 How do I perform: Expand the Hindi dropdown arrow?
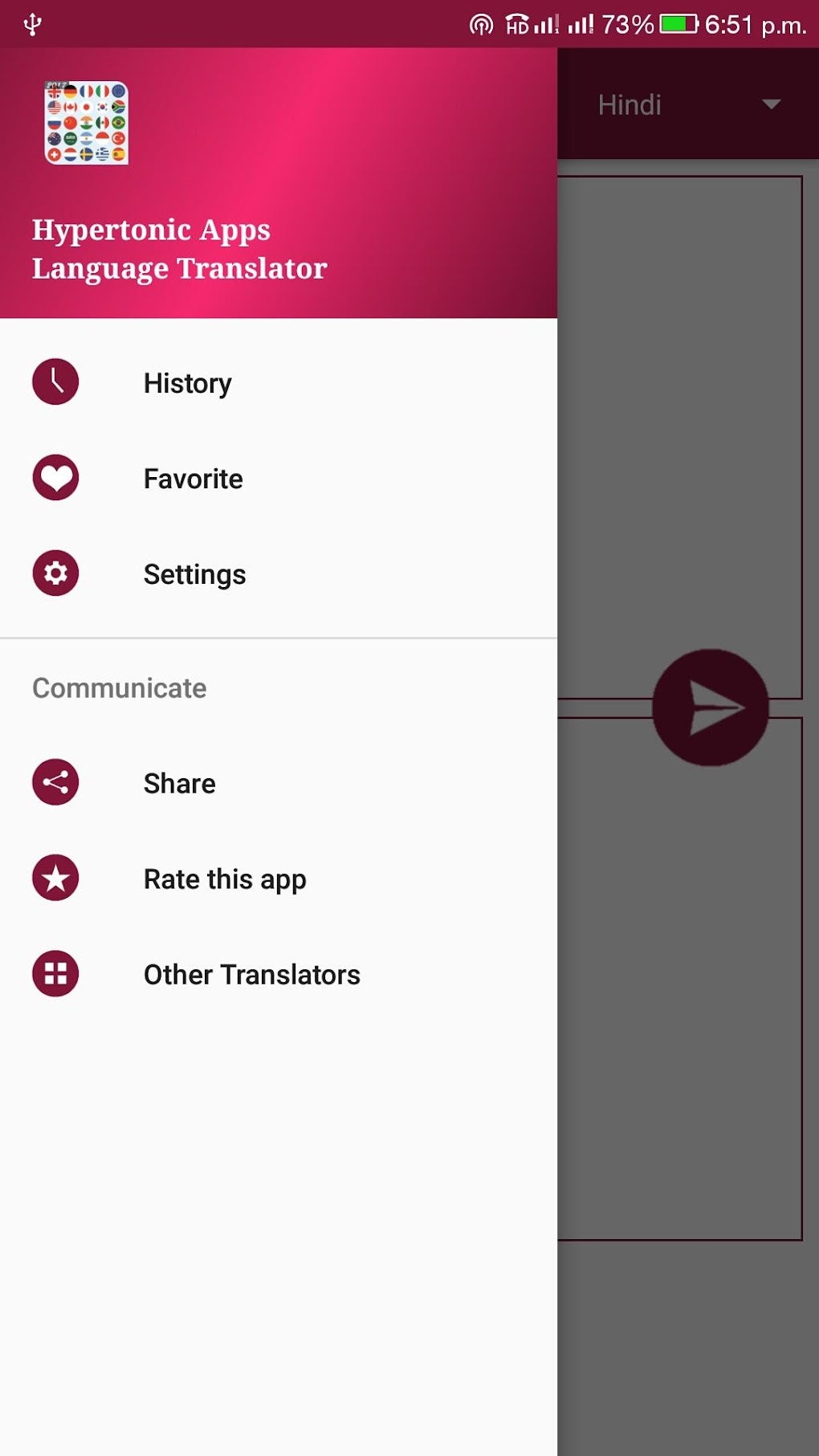(x=772, y=104)
